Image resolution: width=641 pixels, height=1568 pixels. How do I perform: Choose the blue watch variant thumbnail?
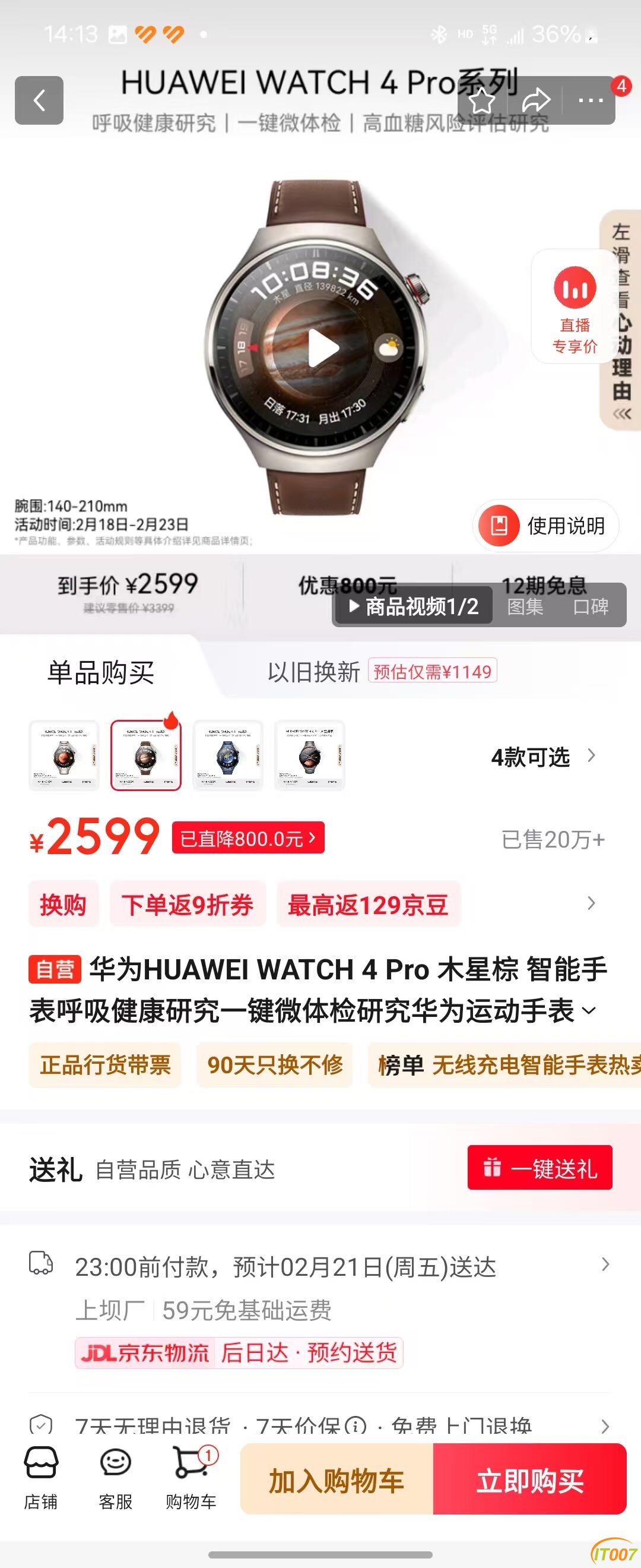(x=227, y=755)
